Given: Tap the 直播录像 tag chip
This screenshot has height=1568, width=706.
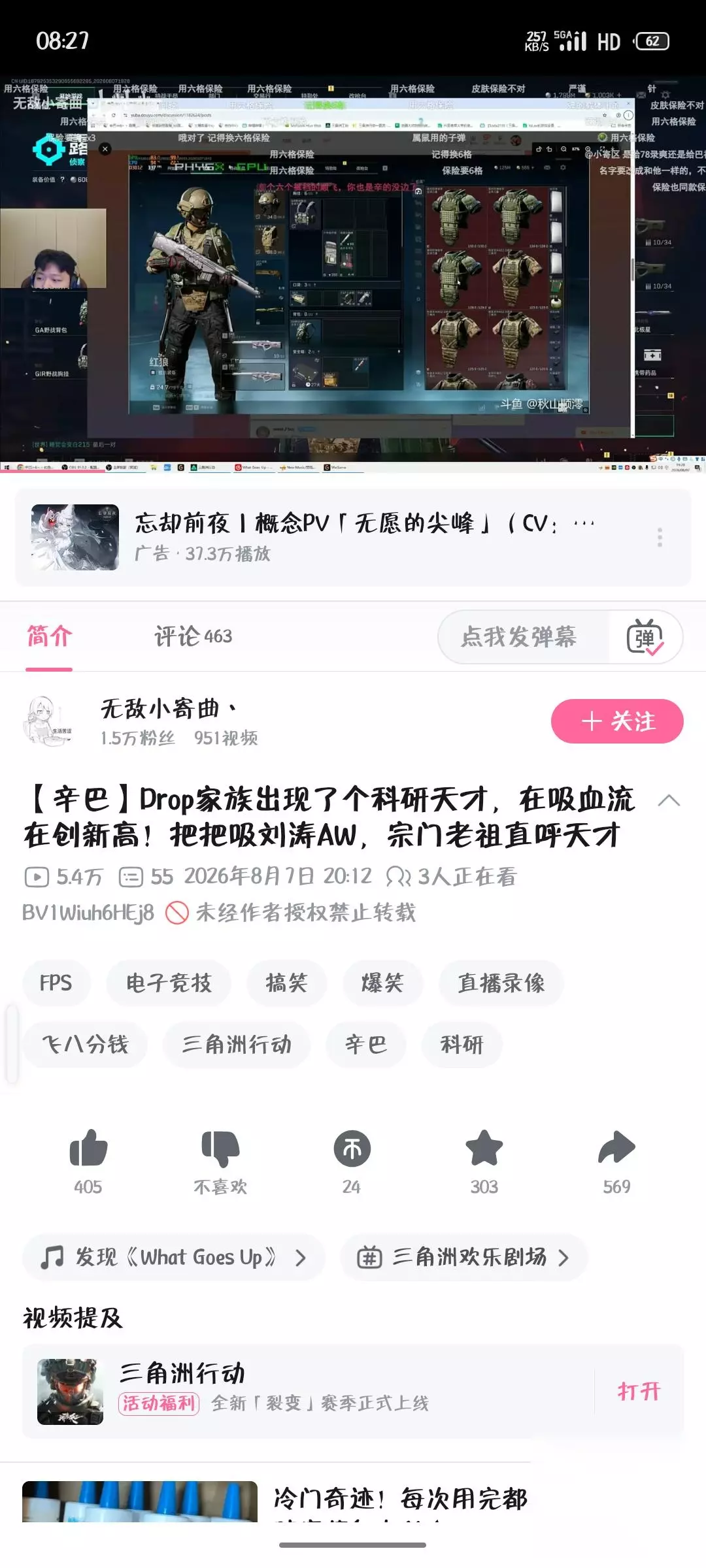Looking at the screenshot, I should [x=501, y=983].
